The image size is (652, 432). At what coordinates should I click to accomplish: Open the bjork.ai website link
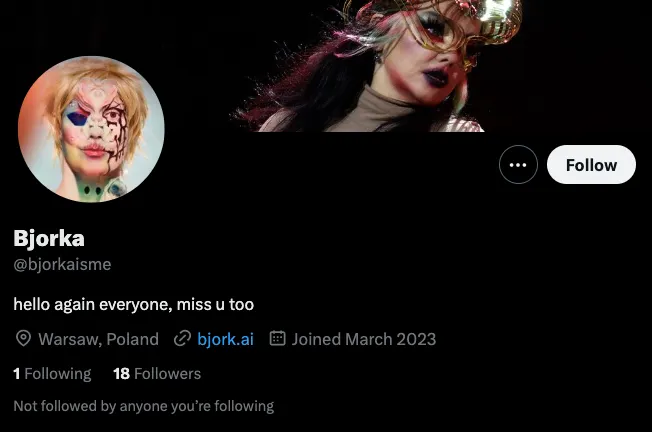click(x=225, y=339)
